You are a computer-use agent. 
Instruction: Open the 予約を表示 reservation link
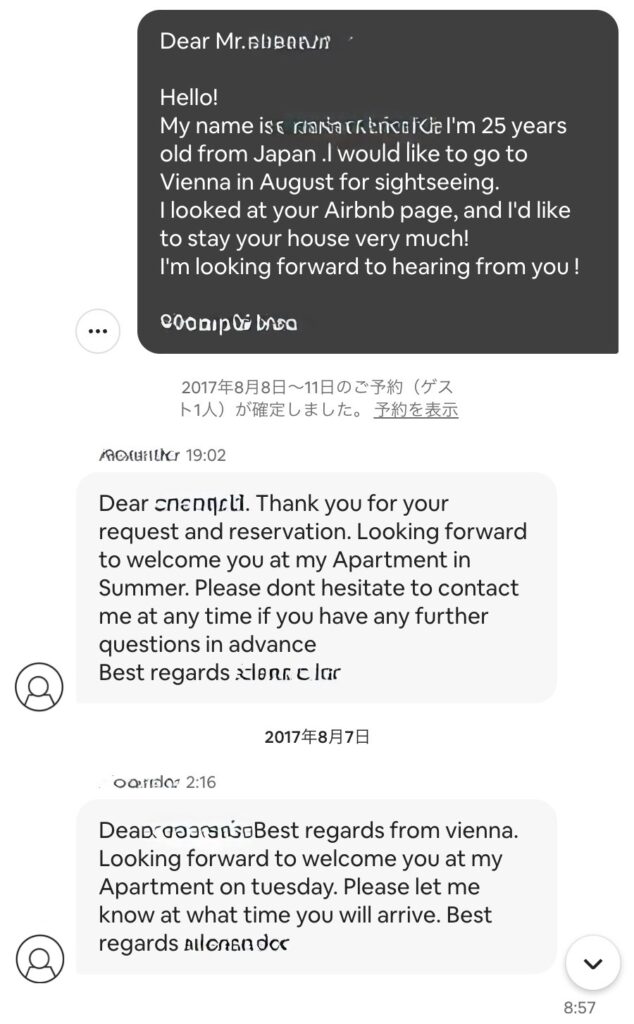pyautogui.click(x=416, y=410)
